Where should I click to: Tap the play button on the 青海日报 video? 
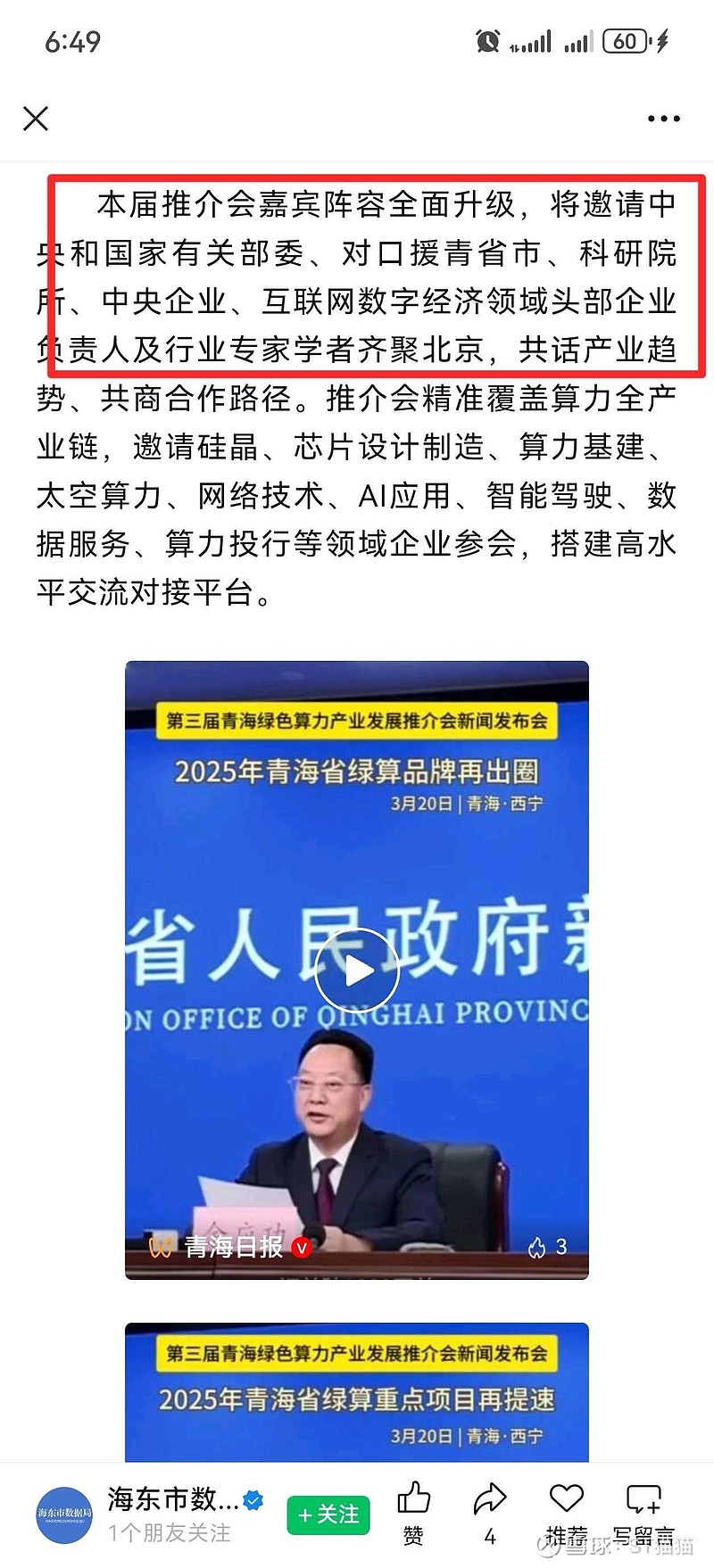357,971
